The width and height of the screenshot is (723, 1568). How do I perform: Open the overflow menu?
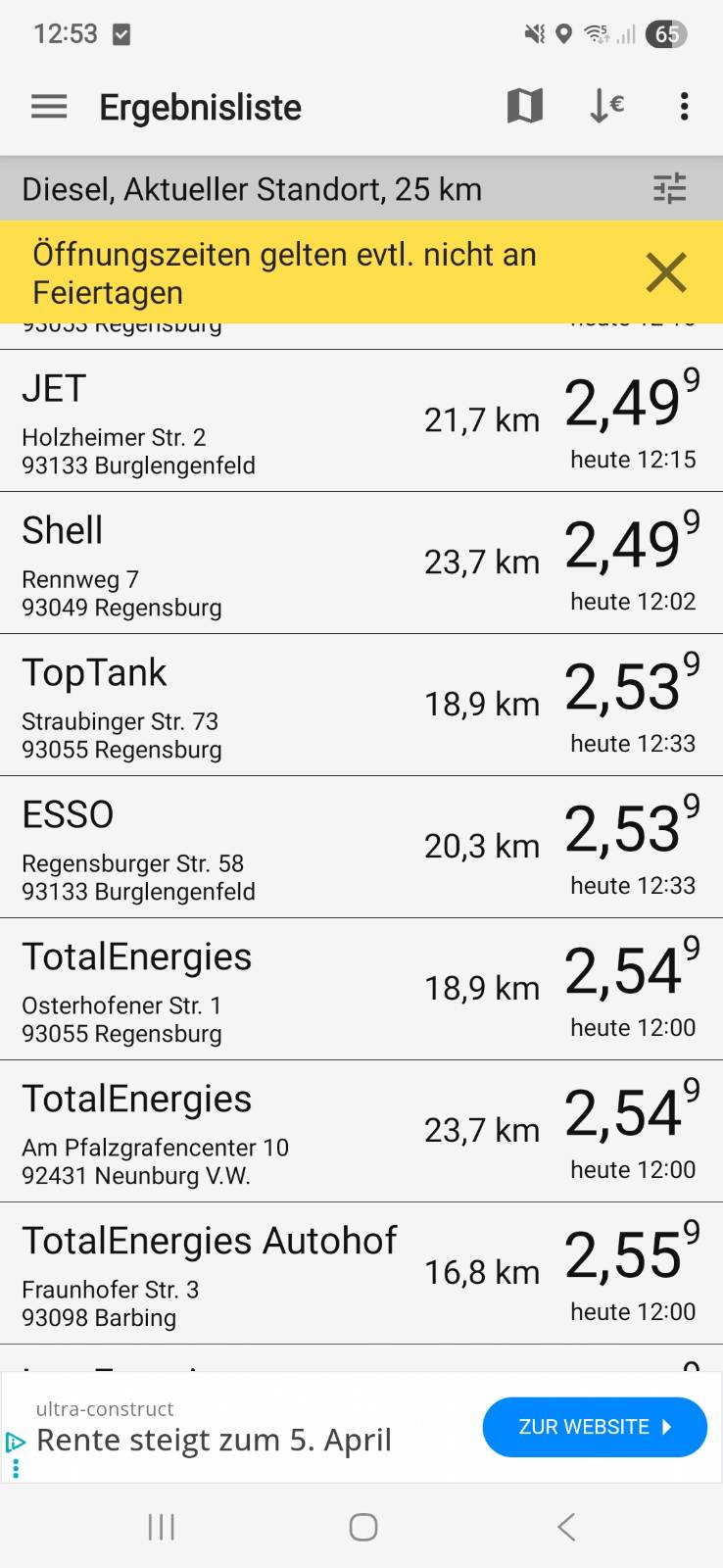pos(684,106)
